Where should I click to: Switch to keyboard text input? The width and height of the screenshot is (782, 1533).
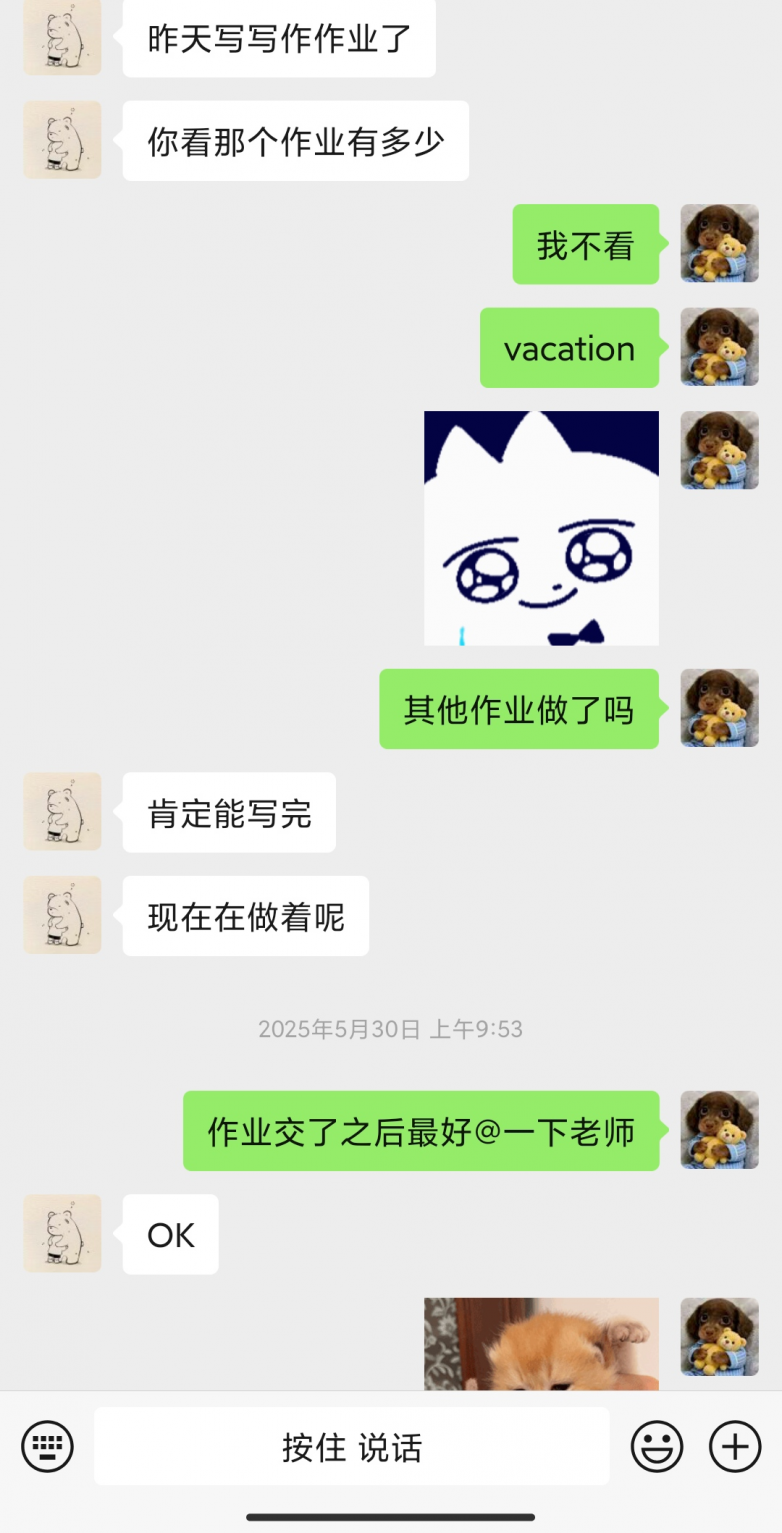pyautogui.click(x=48, y=1446)
